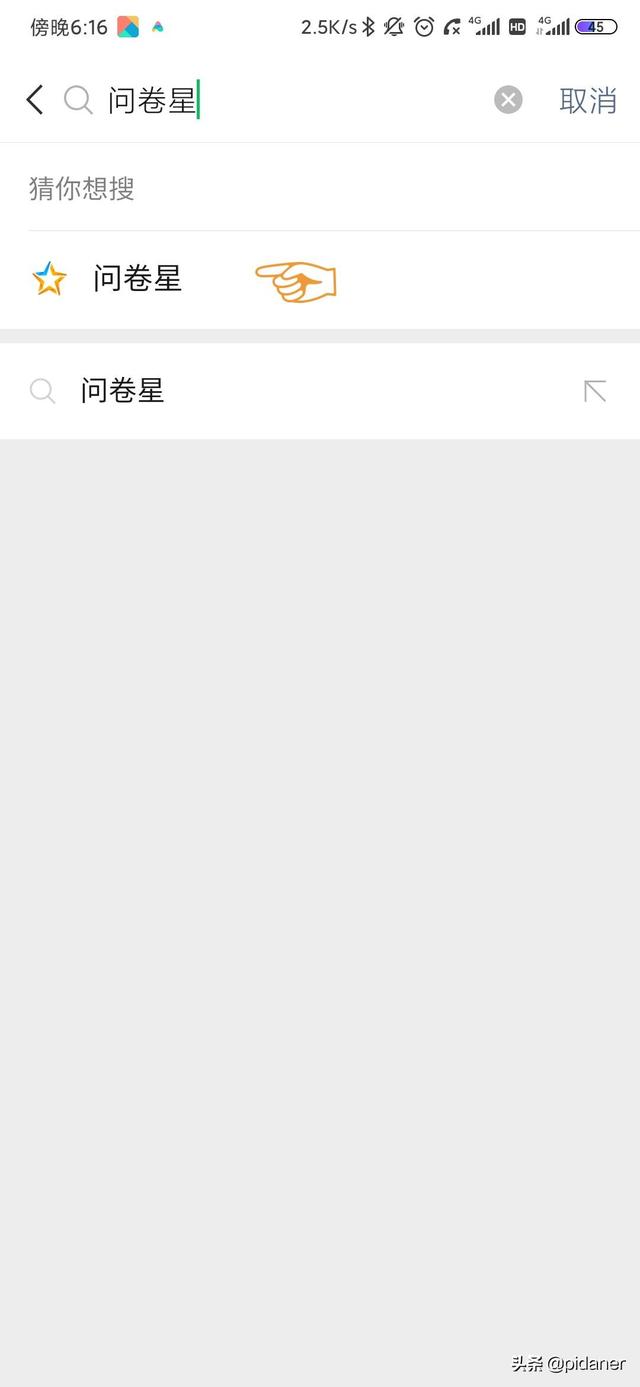The image size is (640, 1387).
Task: Open the starred 问卷星 suggestion under 猜你想搜
Action: [138, 279]
